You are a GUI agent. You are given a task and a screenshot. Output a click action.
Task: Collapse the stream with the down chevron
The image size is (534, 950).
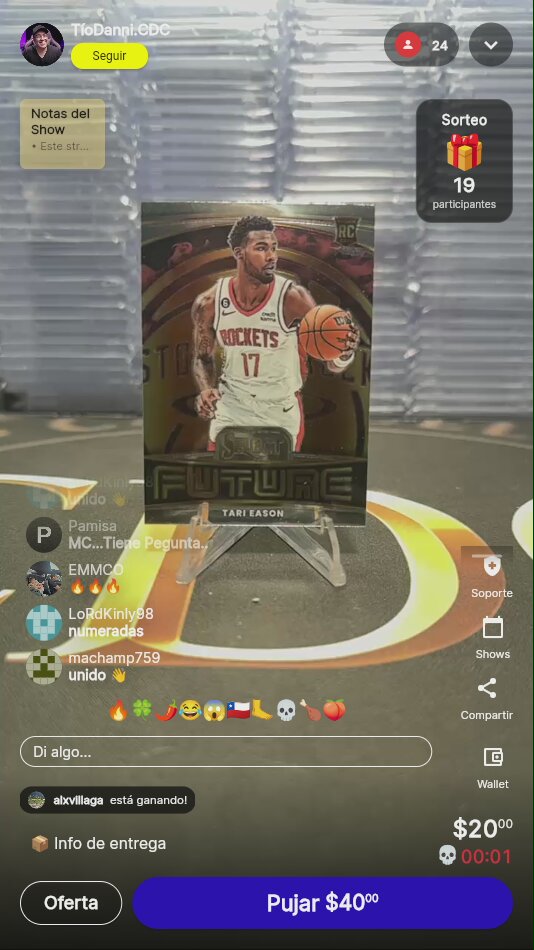pyautogui.click(x=491, y=45)
